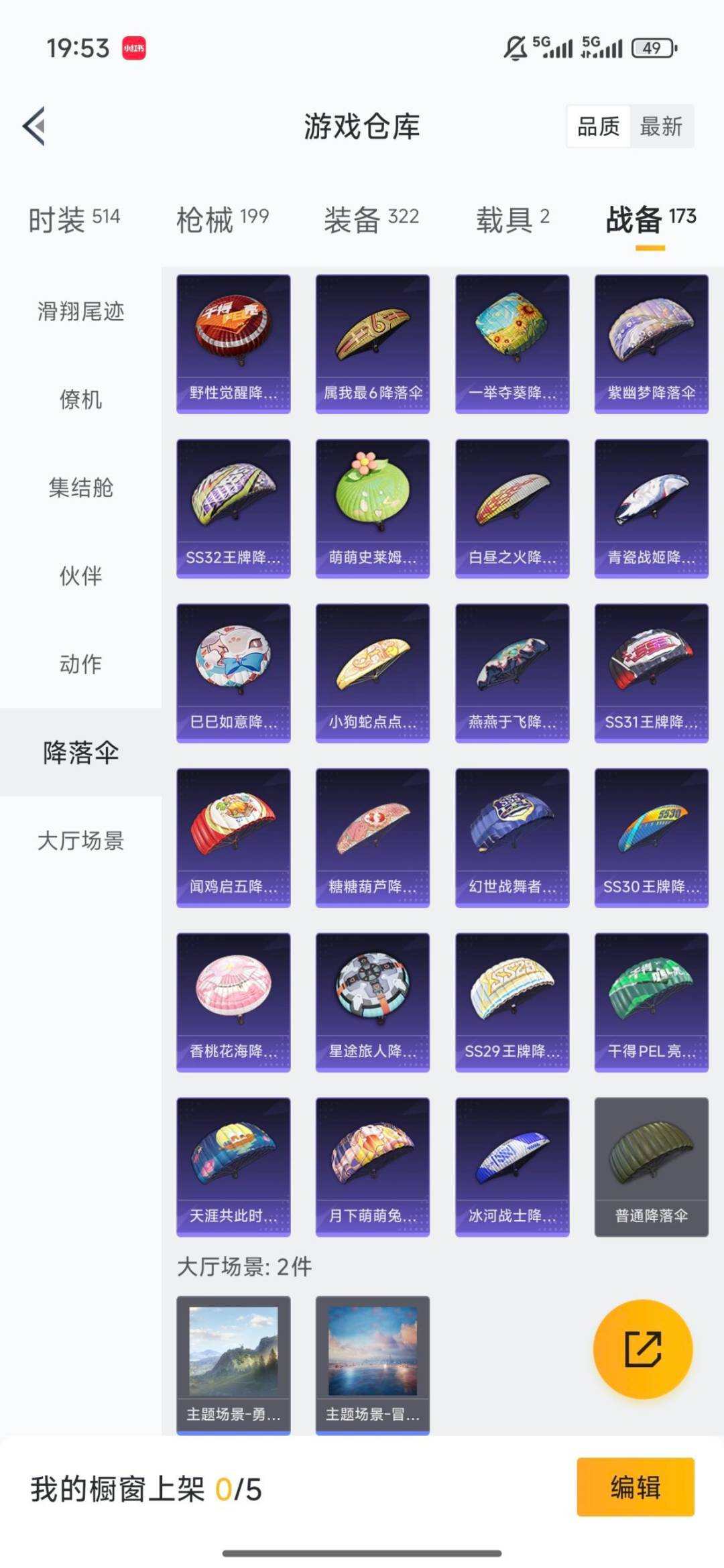Select the SS31王牌降落伞 parachute

(651, 672)
